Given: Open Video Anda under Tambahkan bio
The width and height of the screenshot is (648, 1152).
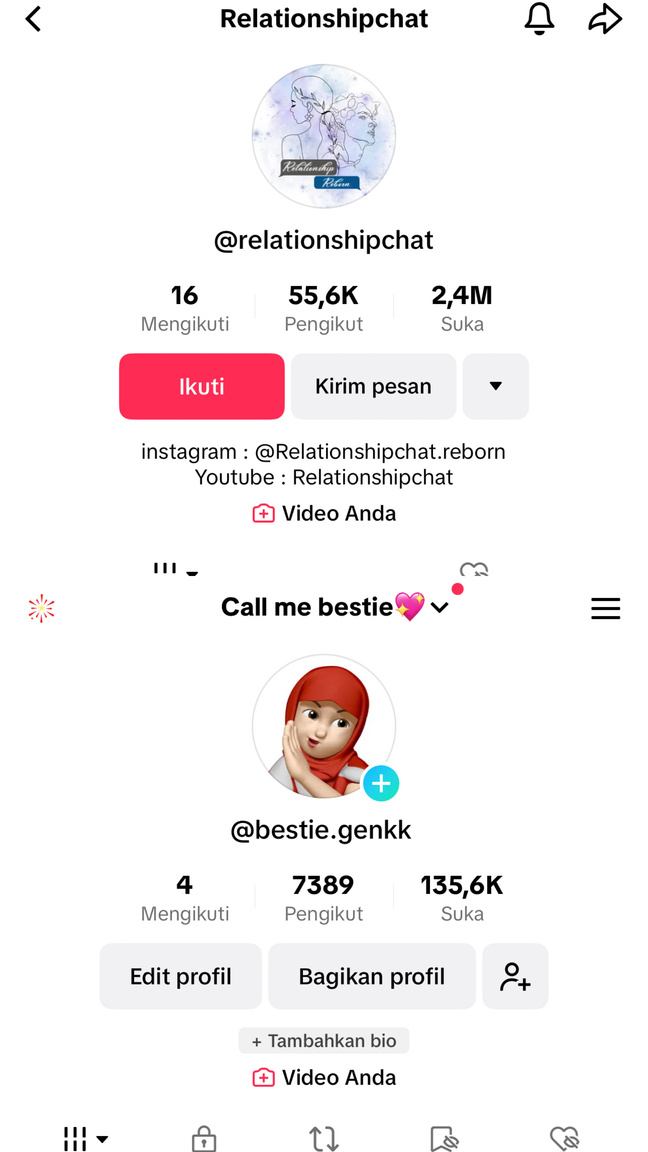Looking at the screenshot, I should pyautogui.click(x=323, y=1077).
